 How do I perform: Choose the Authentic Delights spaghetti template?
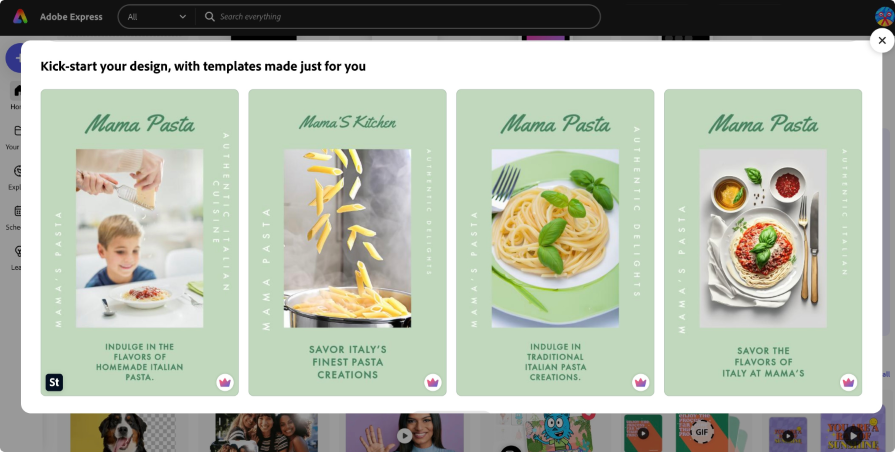555,242
